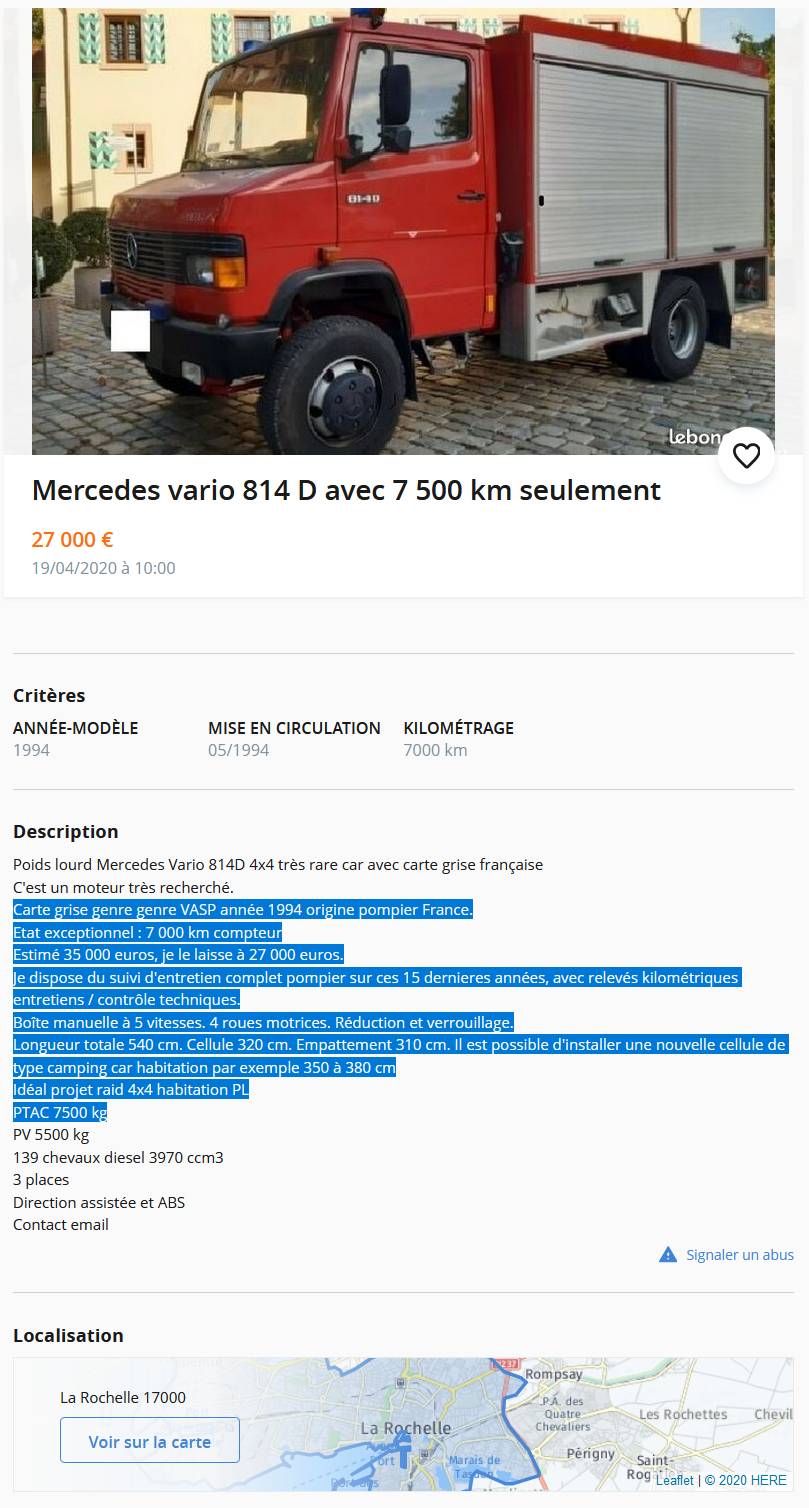Open the fire truck listing photo

coord(403,230)
